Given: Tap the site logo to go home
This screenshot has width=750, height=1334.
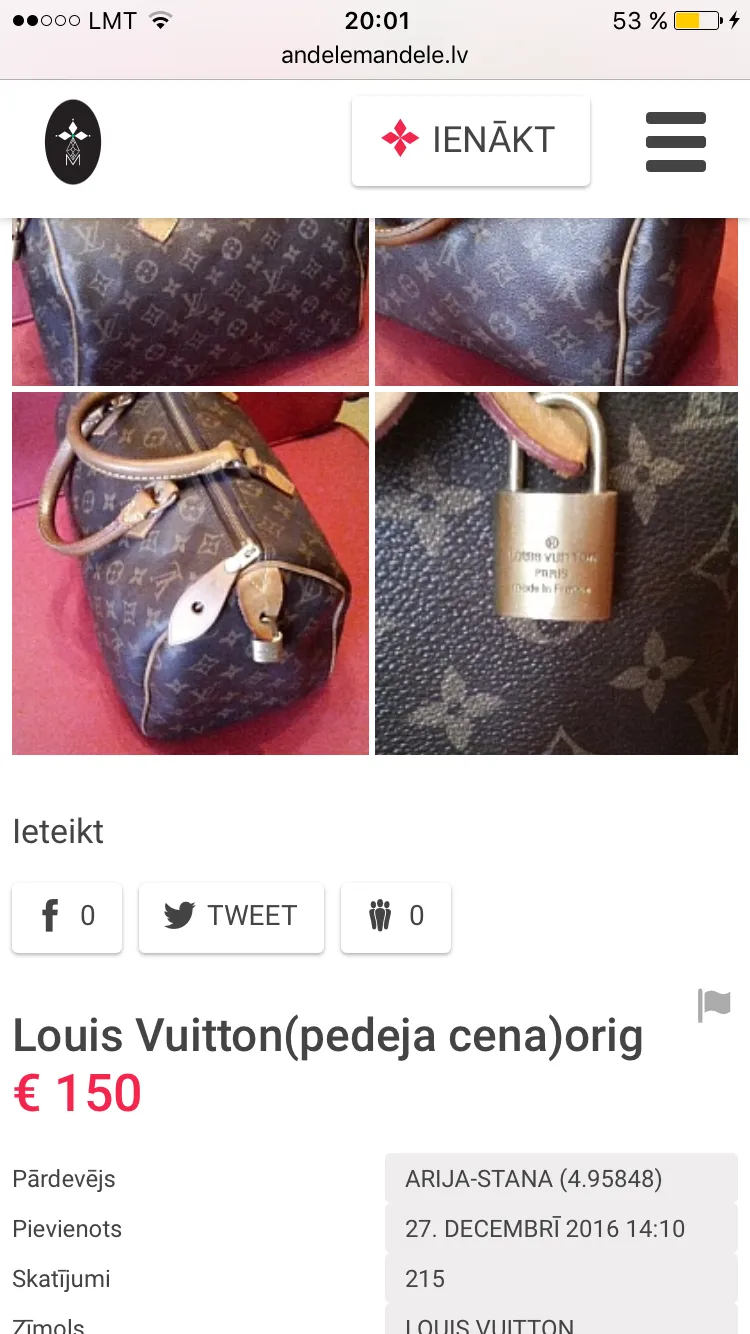Looking at the screenshot, I should 73,142.
